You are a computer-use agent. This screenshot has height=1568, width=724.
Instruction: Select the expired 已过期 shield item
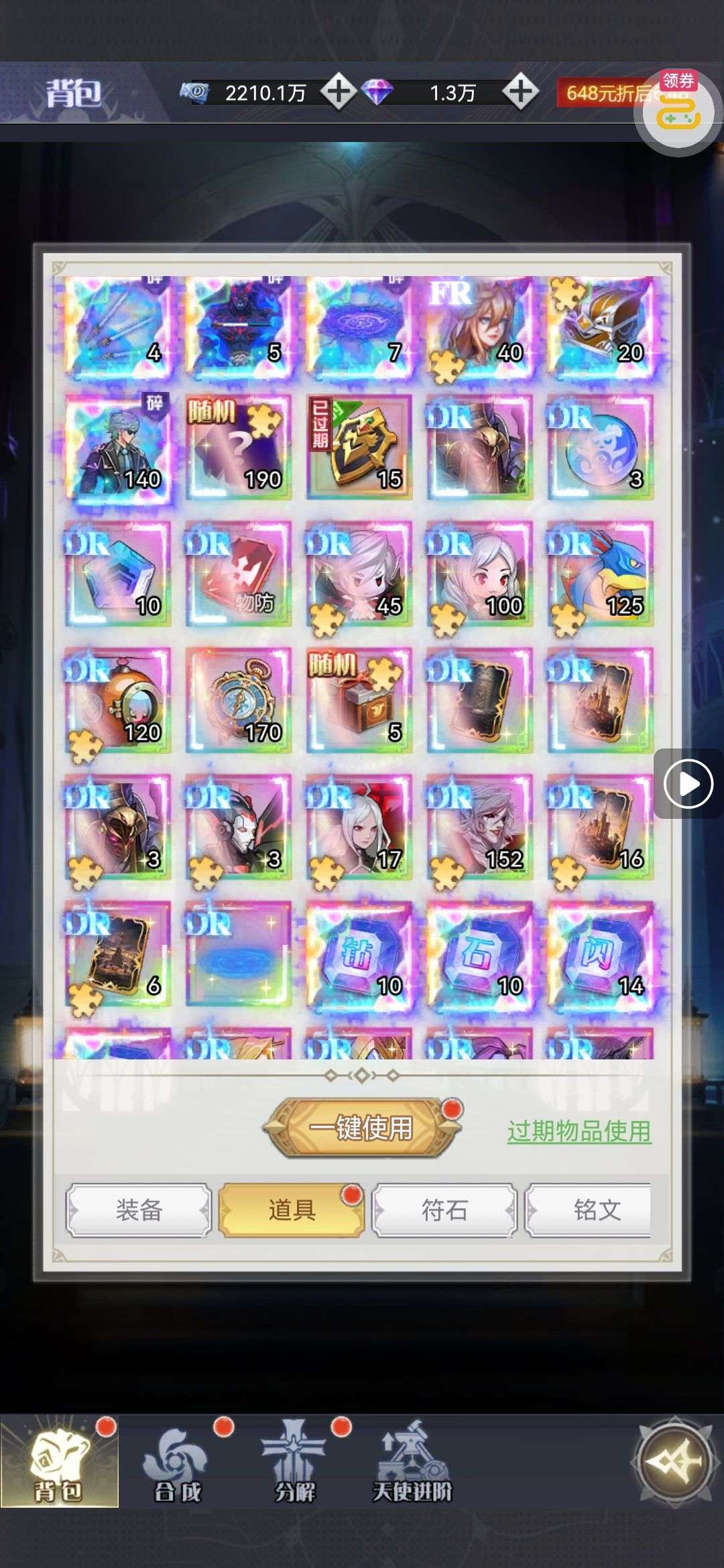pyautogui.click(x=359, y=446)
